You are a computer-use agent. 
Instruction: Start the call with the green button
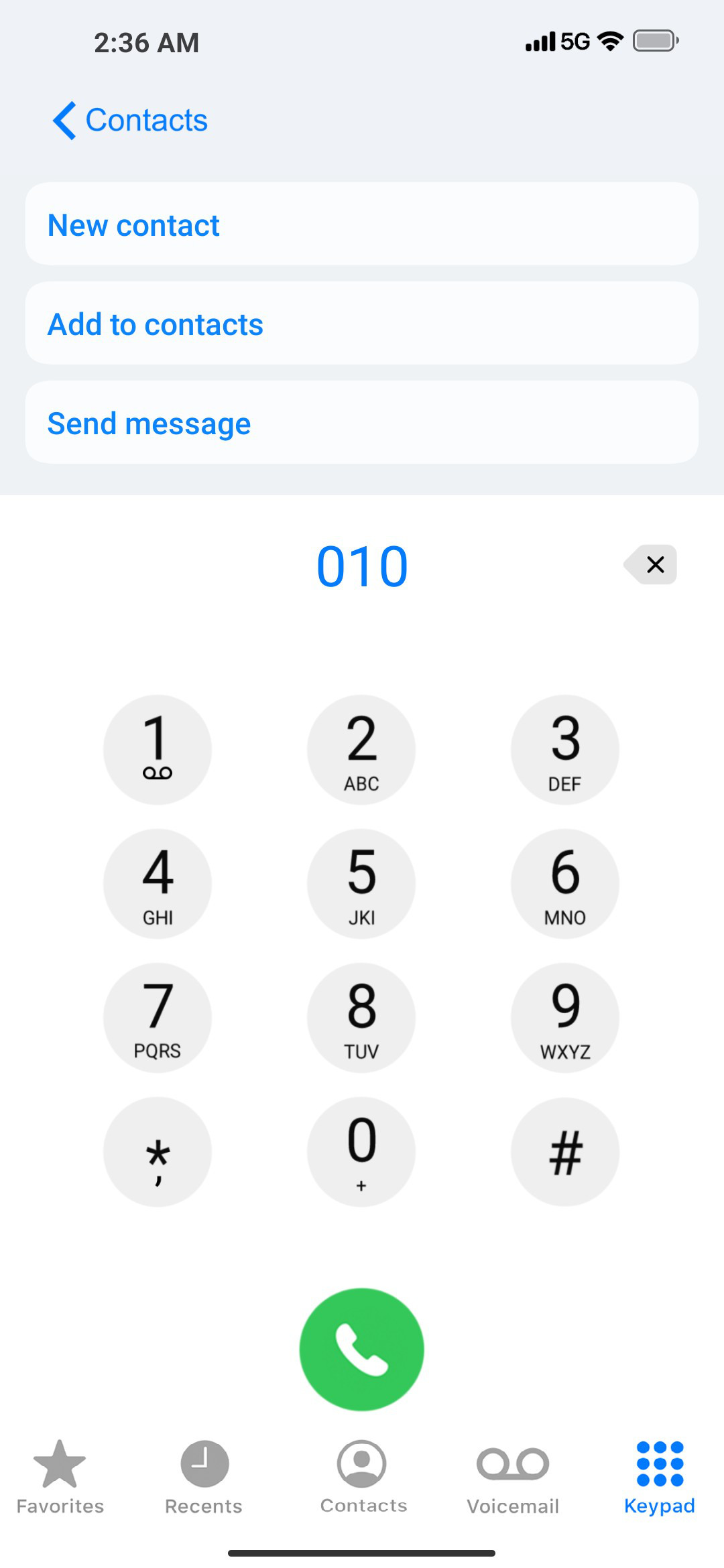click(361, 1349)
